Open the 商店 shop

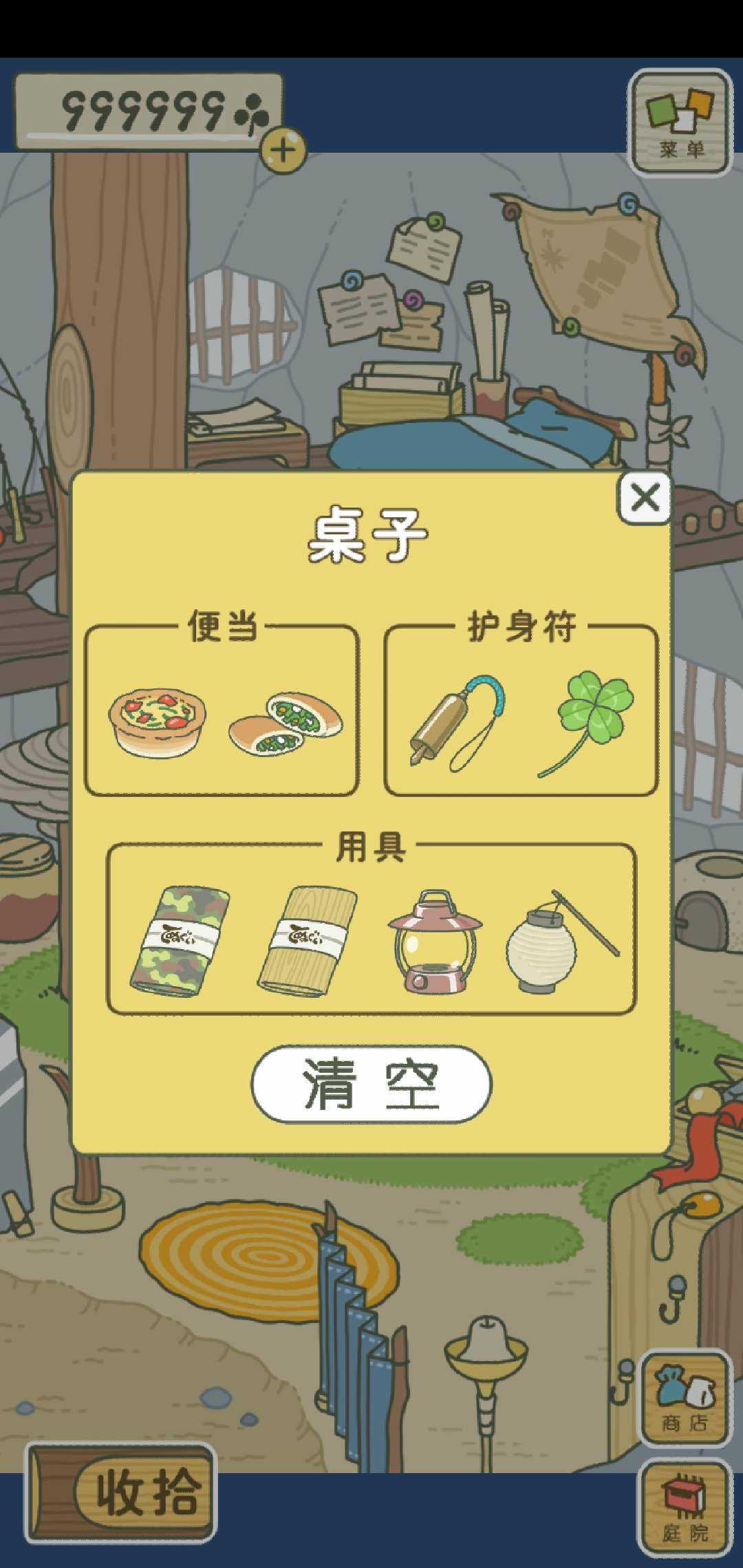[x=684, y=1398]
